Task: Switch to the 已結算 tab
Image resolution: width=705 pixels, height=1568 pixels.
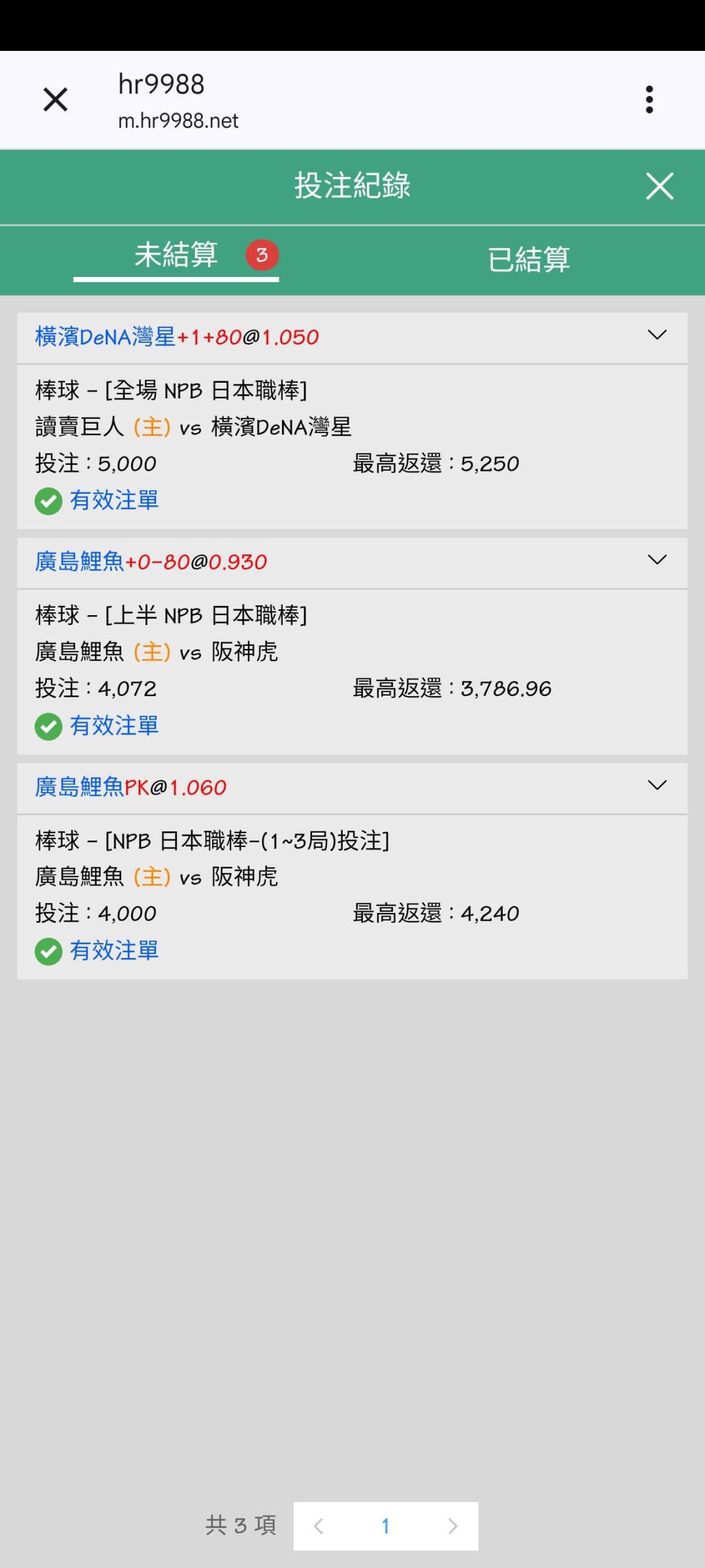Action: 529,259
